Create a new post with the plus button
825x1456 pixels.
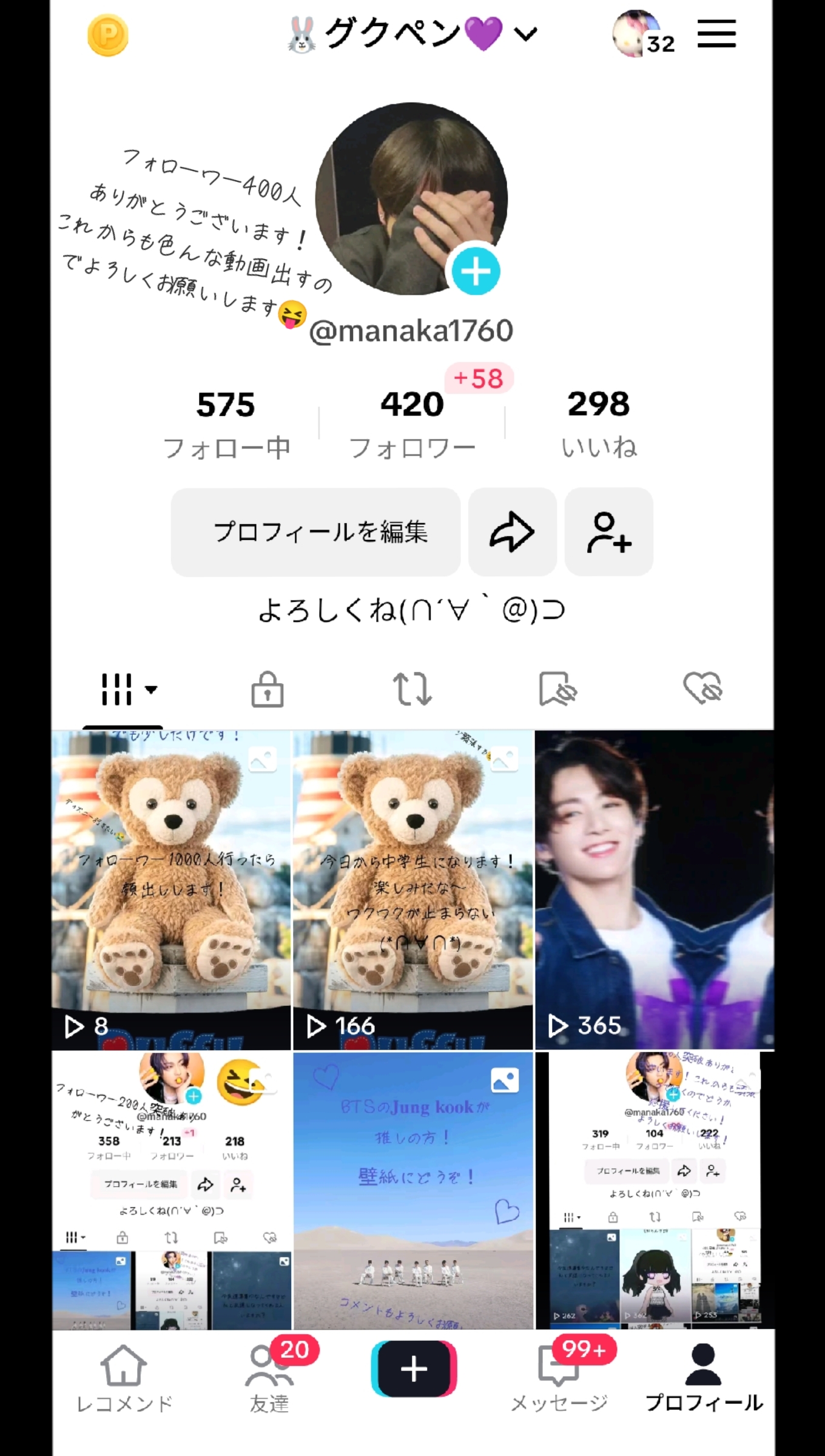[x=414, y=1369]
